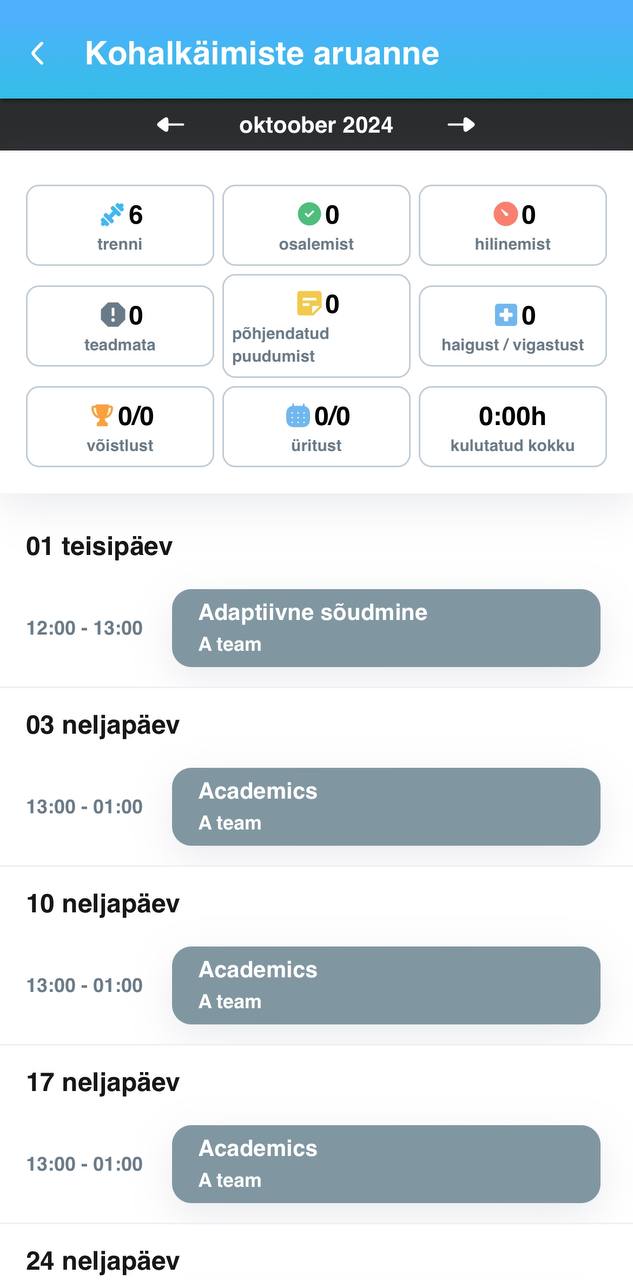
Task: Open the Academics session on 10 neljapäev
Action: pos(386,985)
